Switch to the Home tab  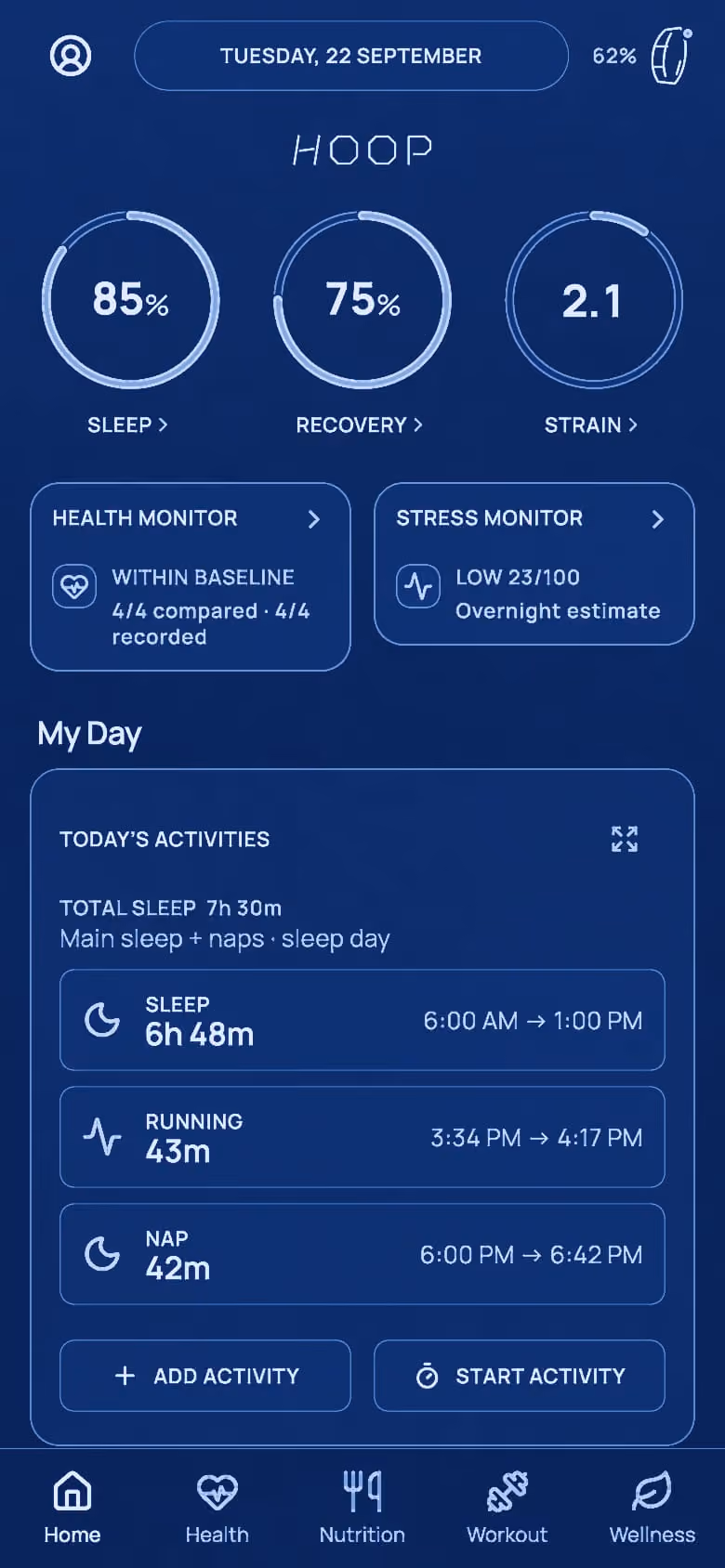point(72,1509)
